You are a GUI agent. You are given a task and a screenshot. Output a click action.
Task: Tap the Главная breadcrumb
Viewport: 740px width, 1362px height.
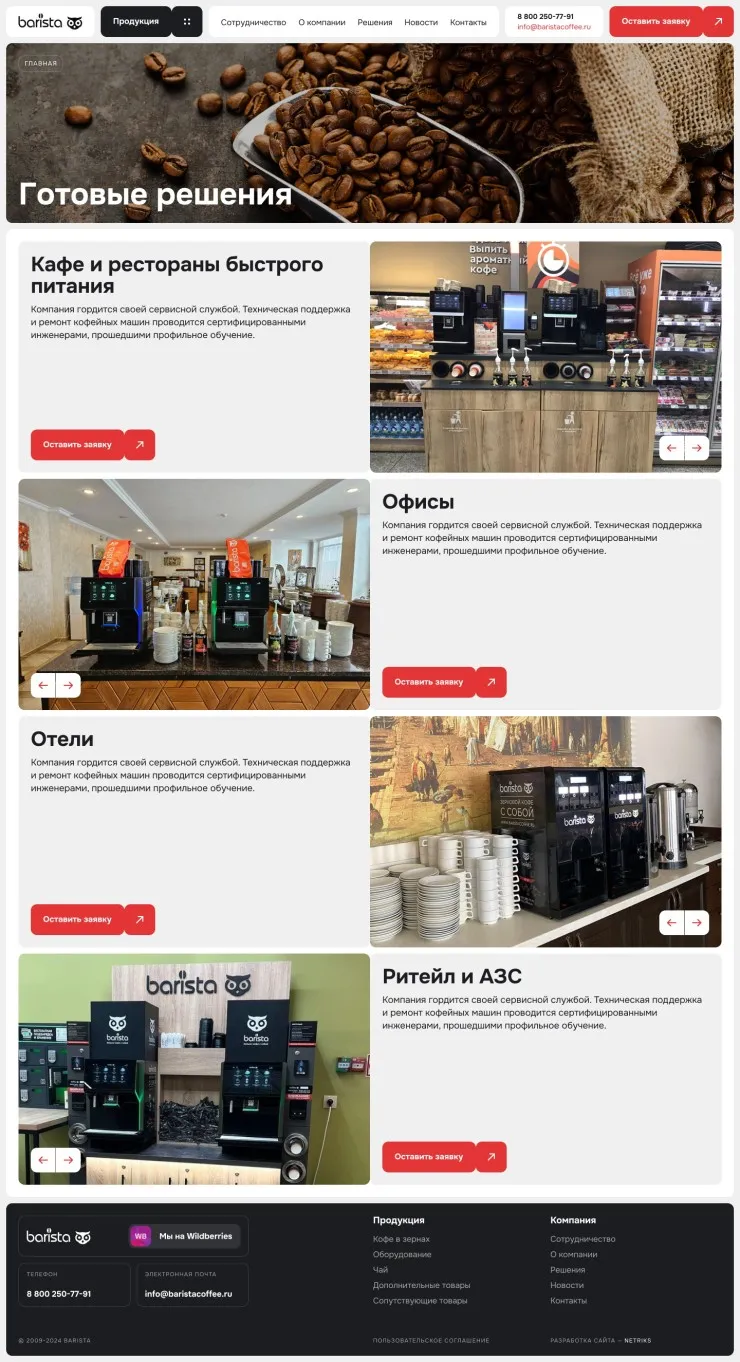41,63
